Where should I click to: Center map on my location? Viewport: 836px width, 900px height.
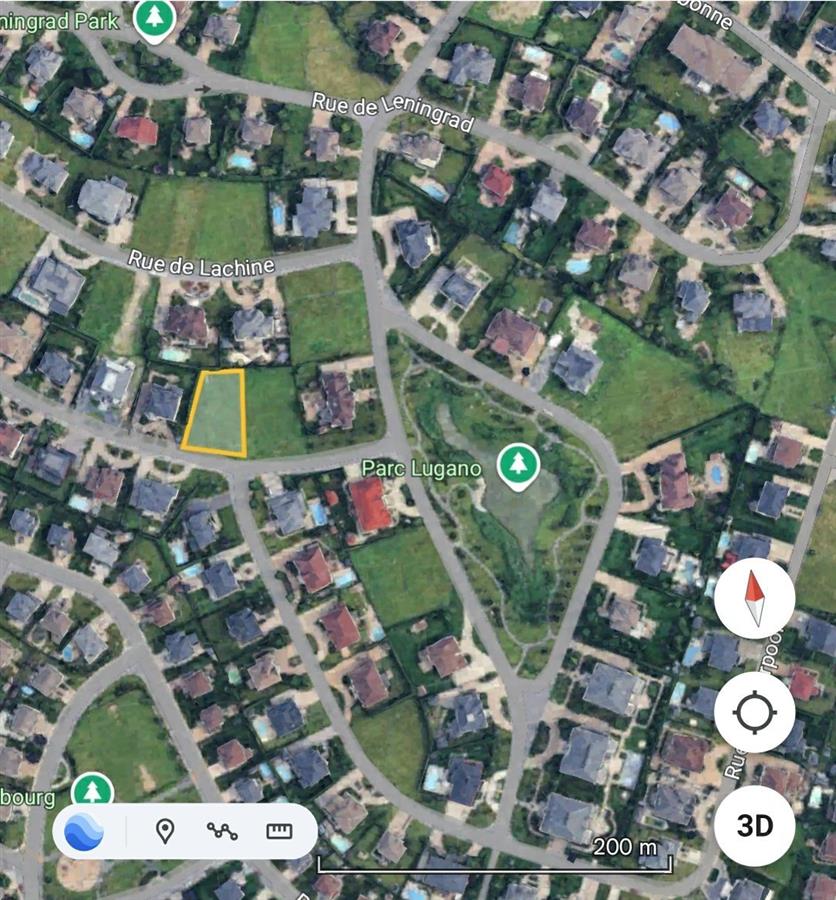754,713
